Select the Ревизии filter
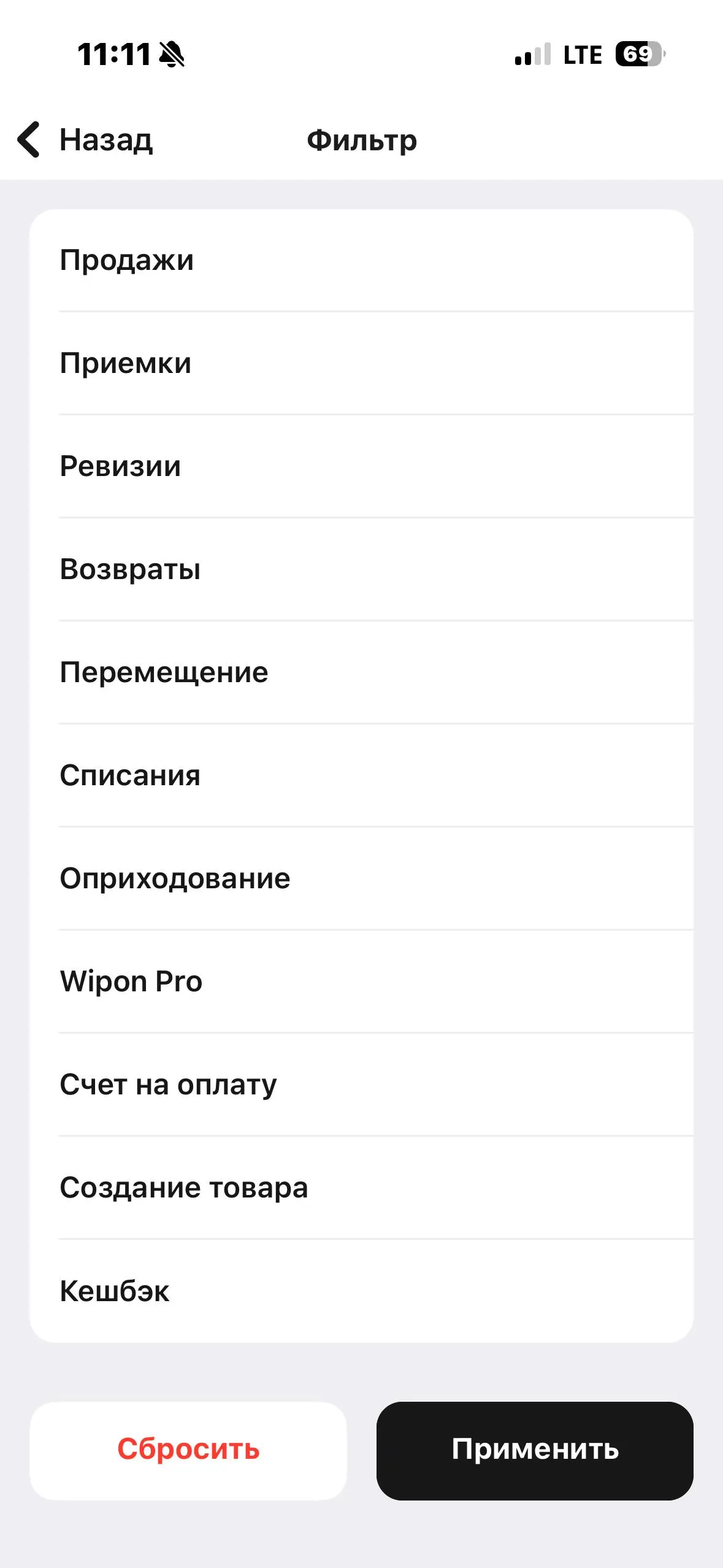Viewport: 723px width, 1568px height. (362, 466)
